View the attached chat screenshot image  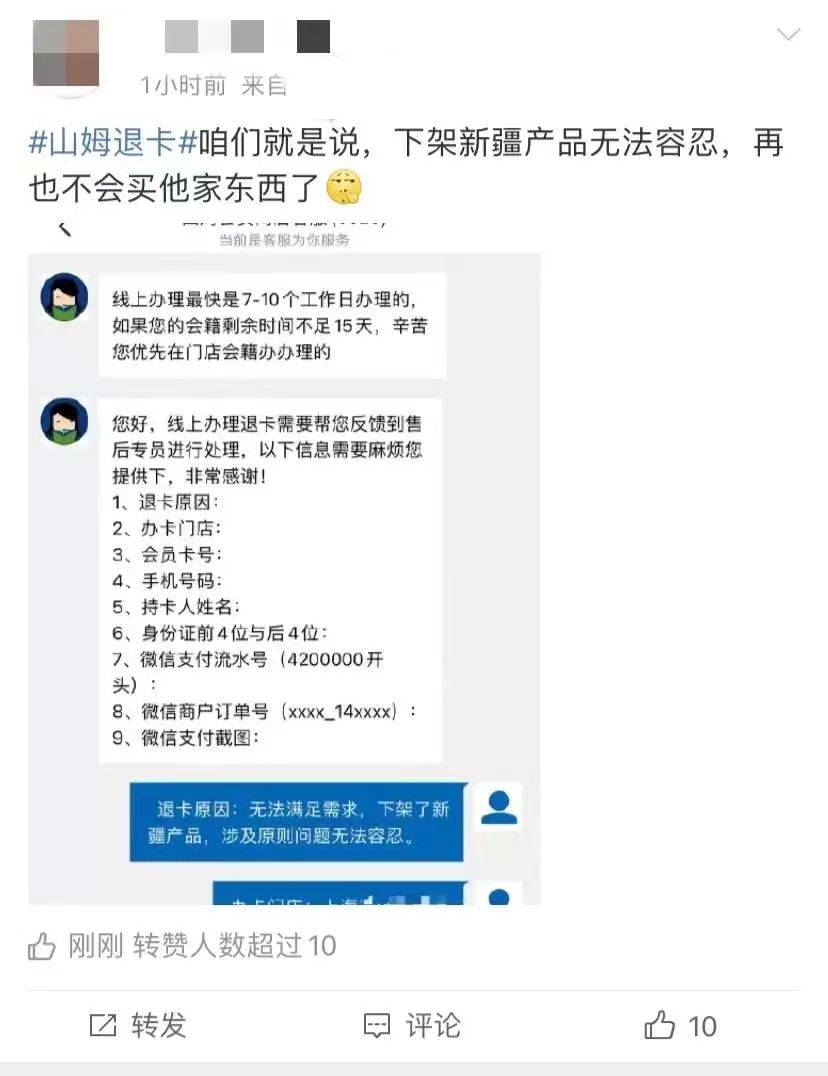[284, 560]
